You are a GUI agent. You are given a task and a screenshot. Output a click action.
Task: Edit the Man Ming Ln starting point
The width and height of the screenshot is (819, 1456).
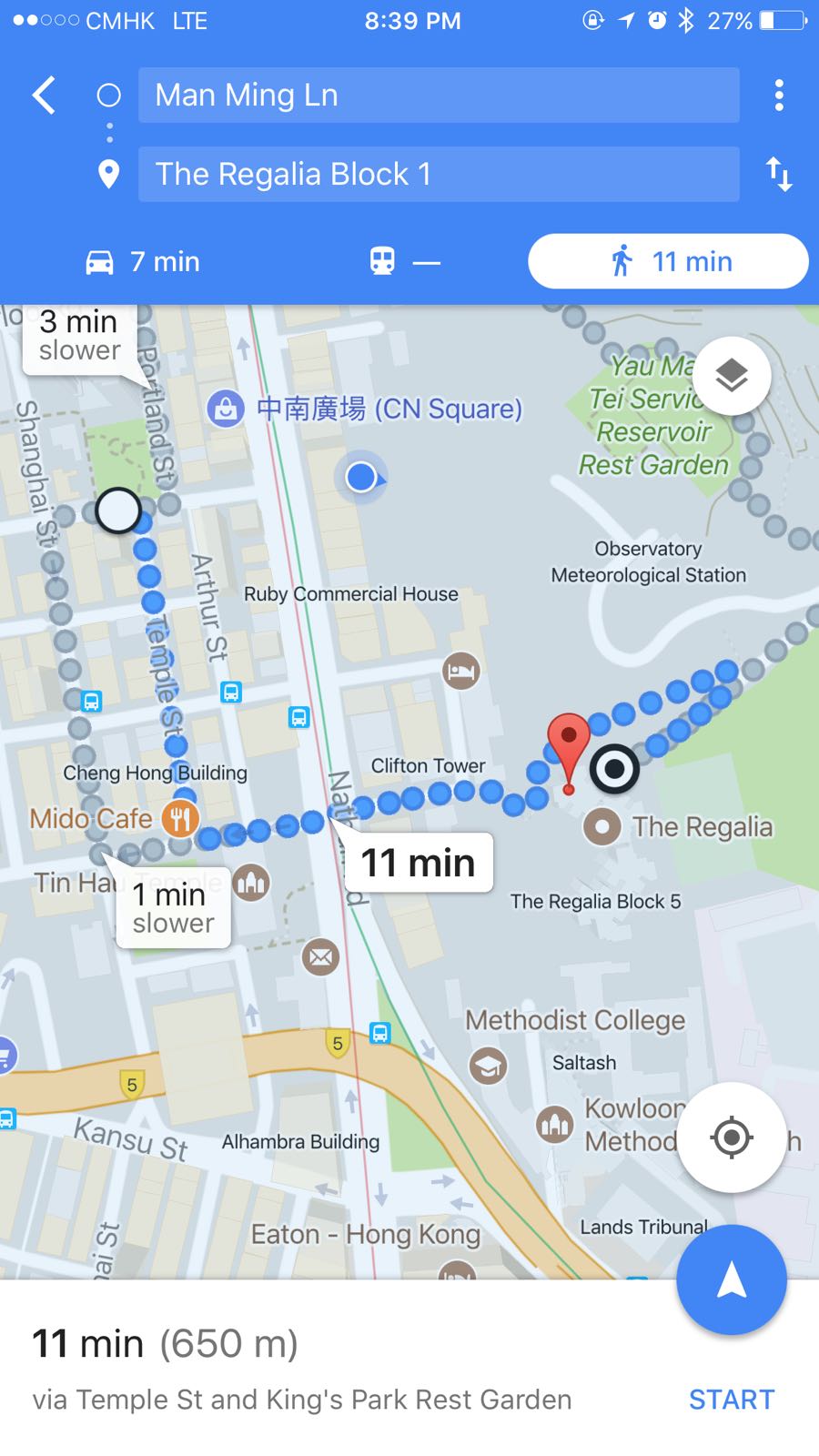[438, 95]
